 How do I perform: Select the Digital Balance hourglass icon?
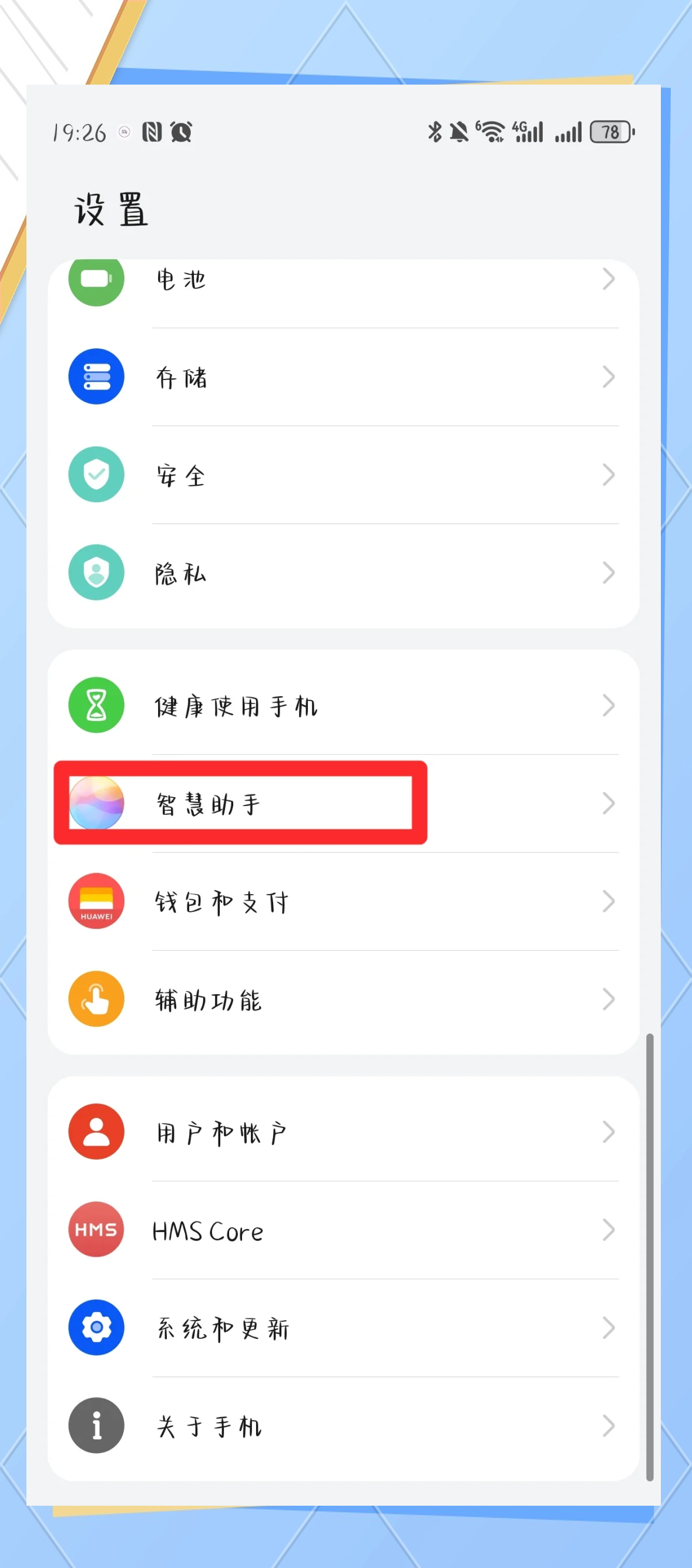(x=96, y=706)
